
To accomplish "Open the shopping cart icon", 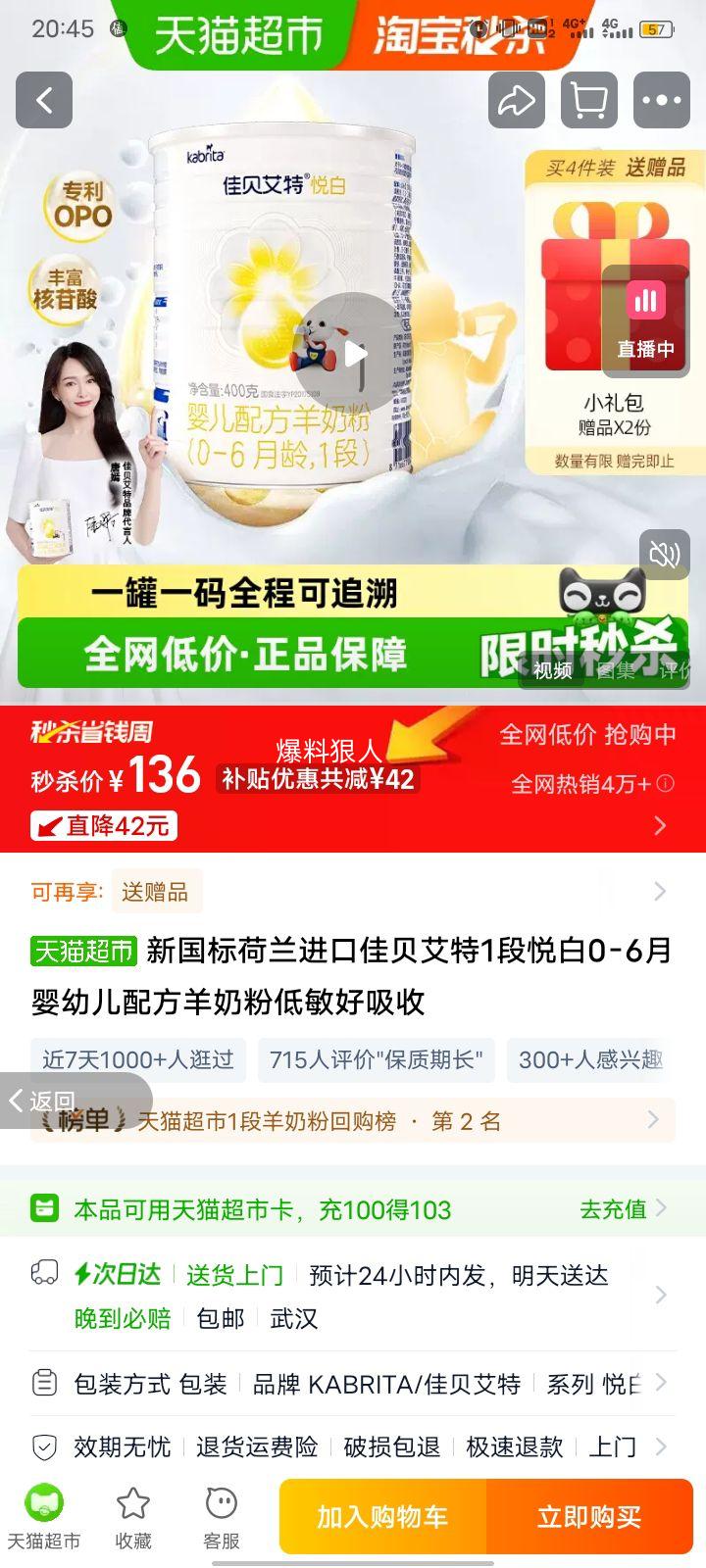I will (x=589, y=100).
